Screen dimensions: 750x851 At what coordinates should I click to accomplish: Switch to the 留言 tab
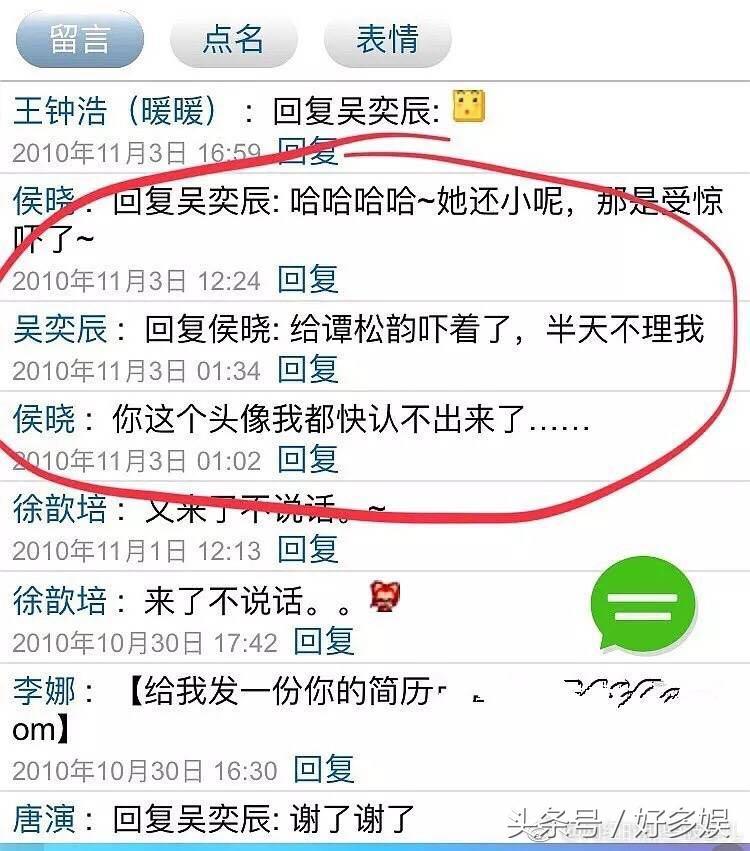tap(80, 41)
